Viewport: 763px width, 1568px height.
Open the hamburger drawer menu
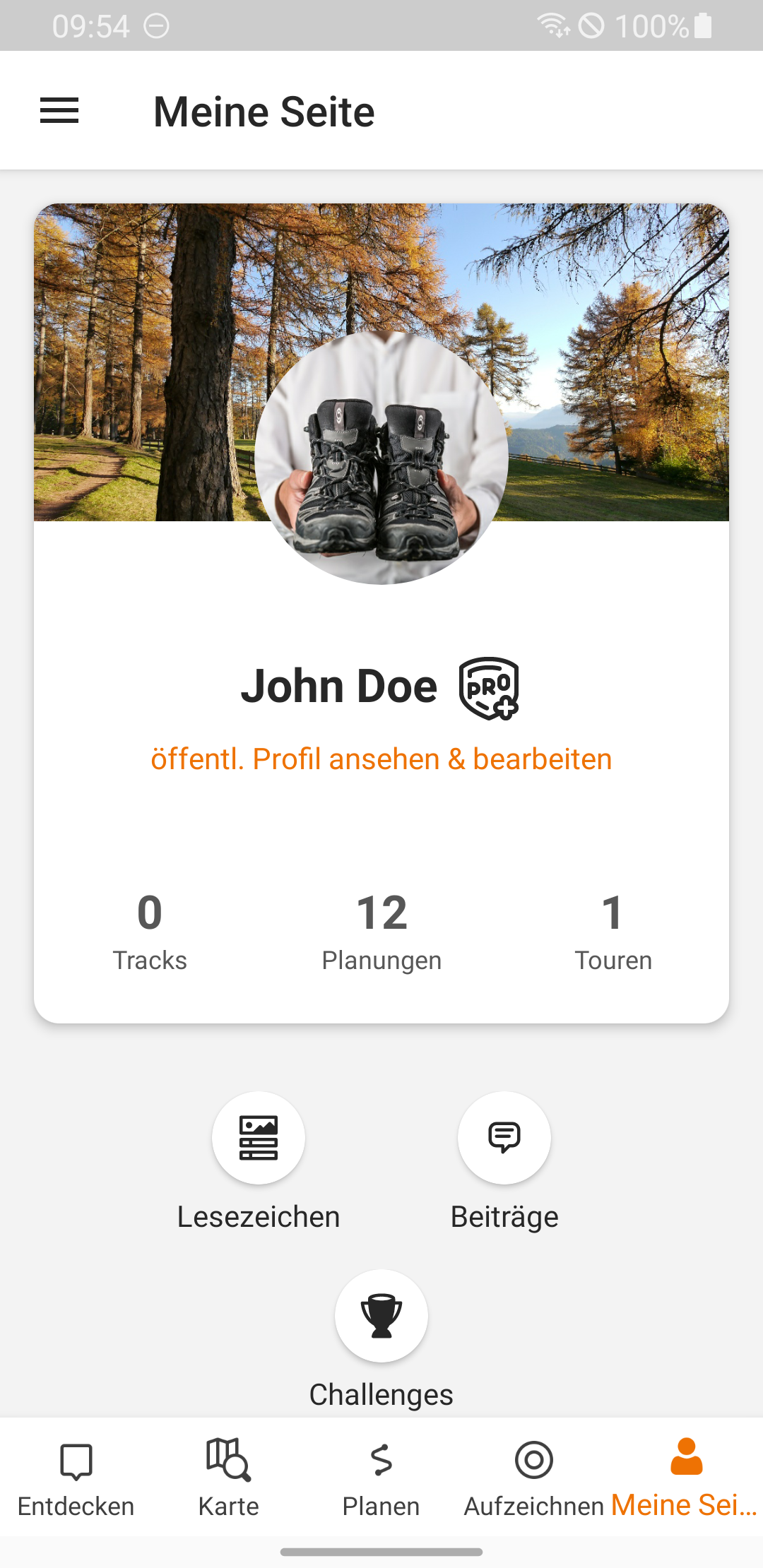(59, 111)
